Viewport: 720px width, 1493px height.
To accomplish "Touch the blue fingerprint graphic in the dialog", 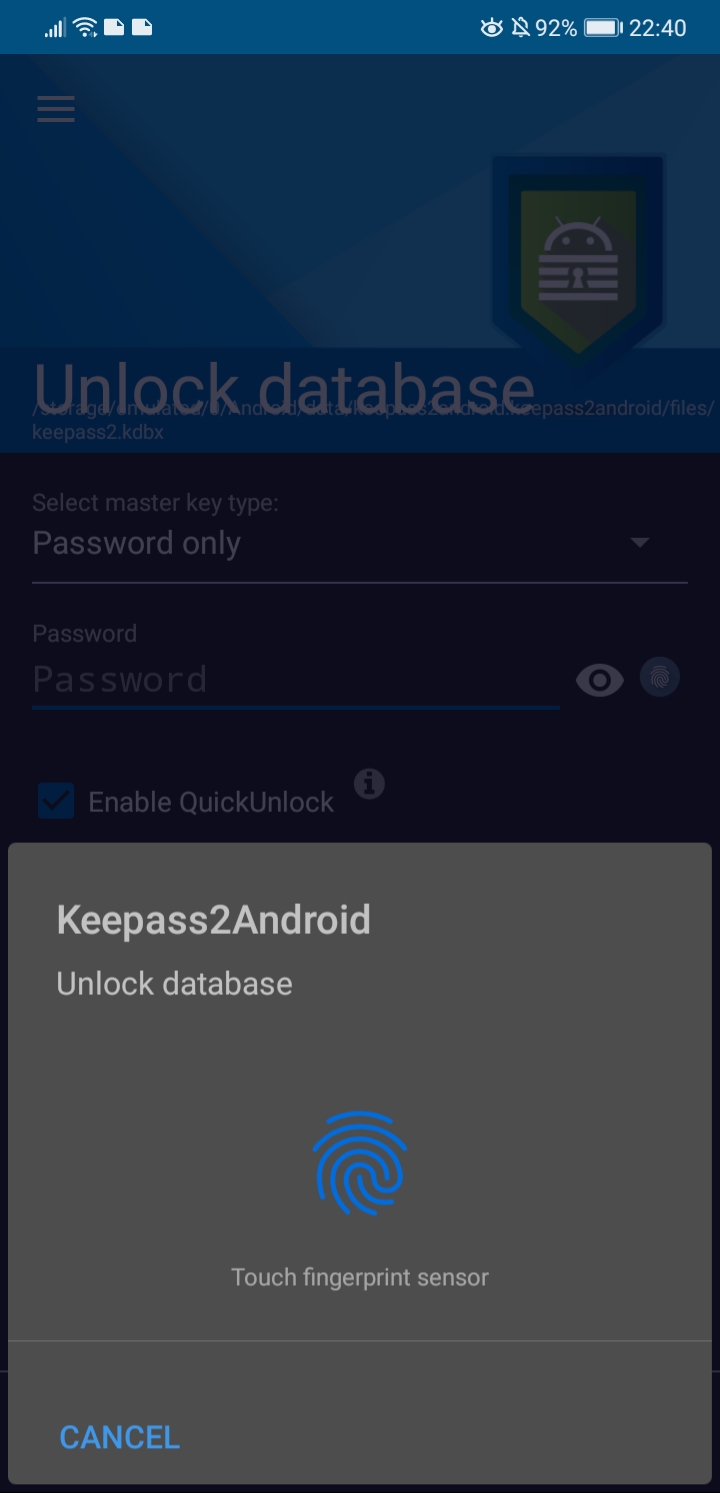I will coord(359,1163).
